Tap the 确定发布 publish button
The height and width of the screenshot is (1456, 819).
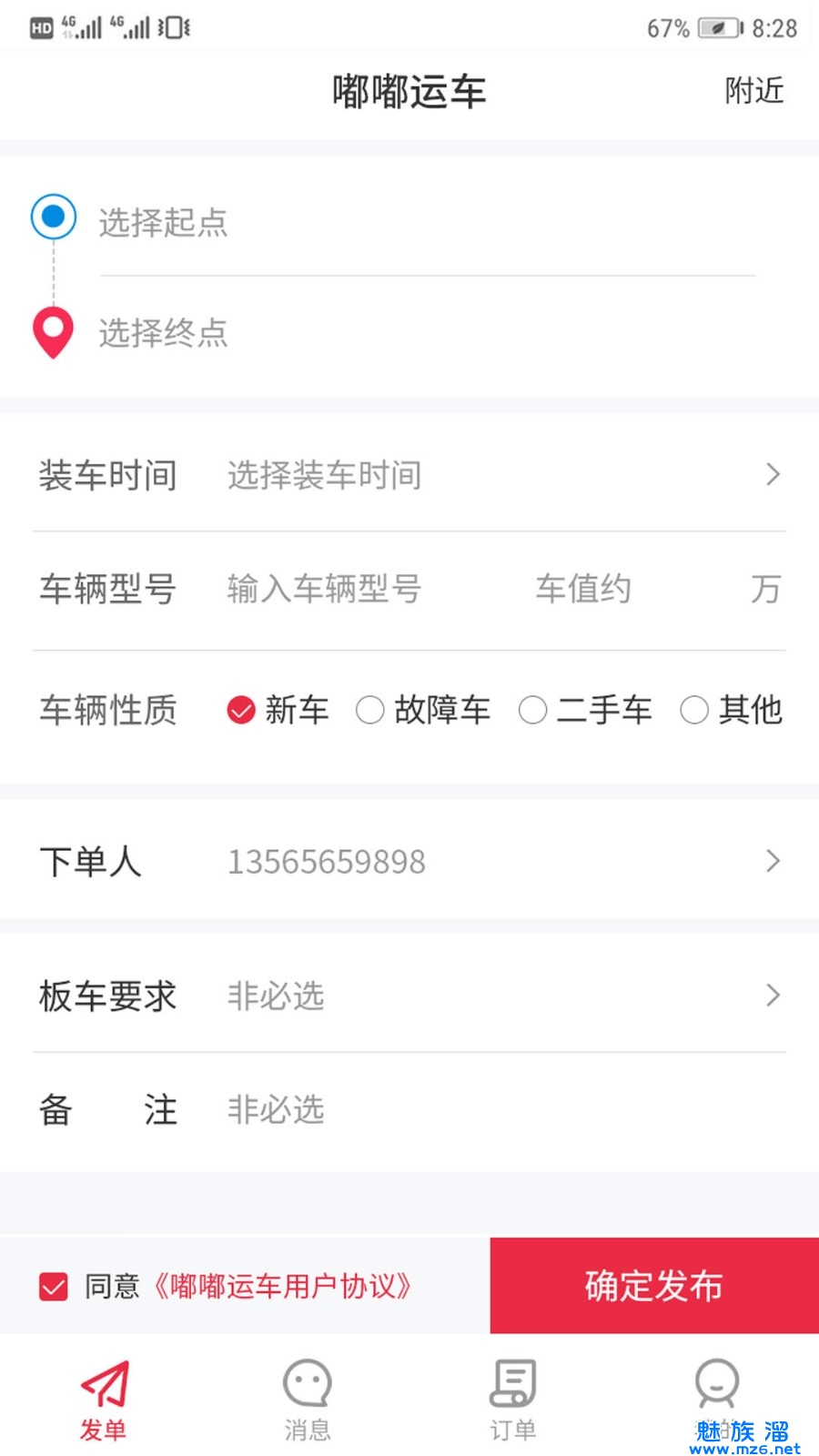coord(654,1286)
